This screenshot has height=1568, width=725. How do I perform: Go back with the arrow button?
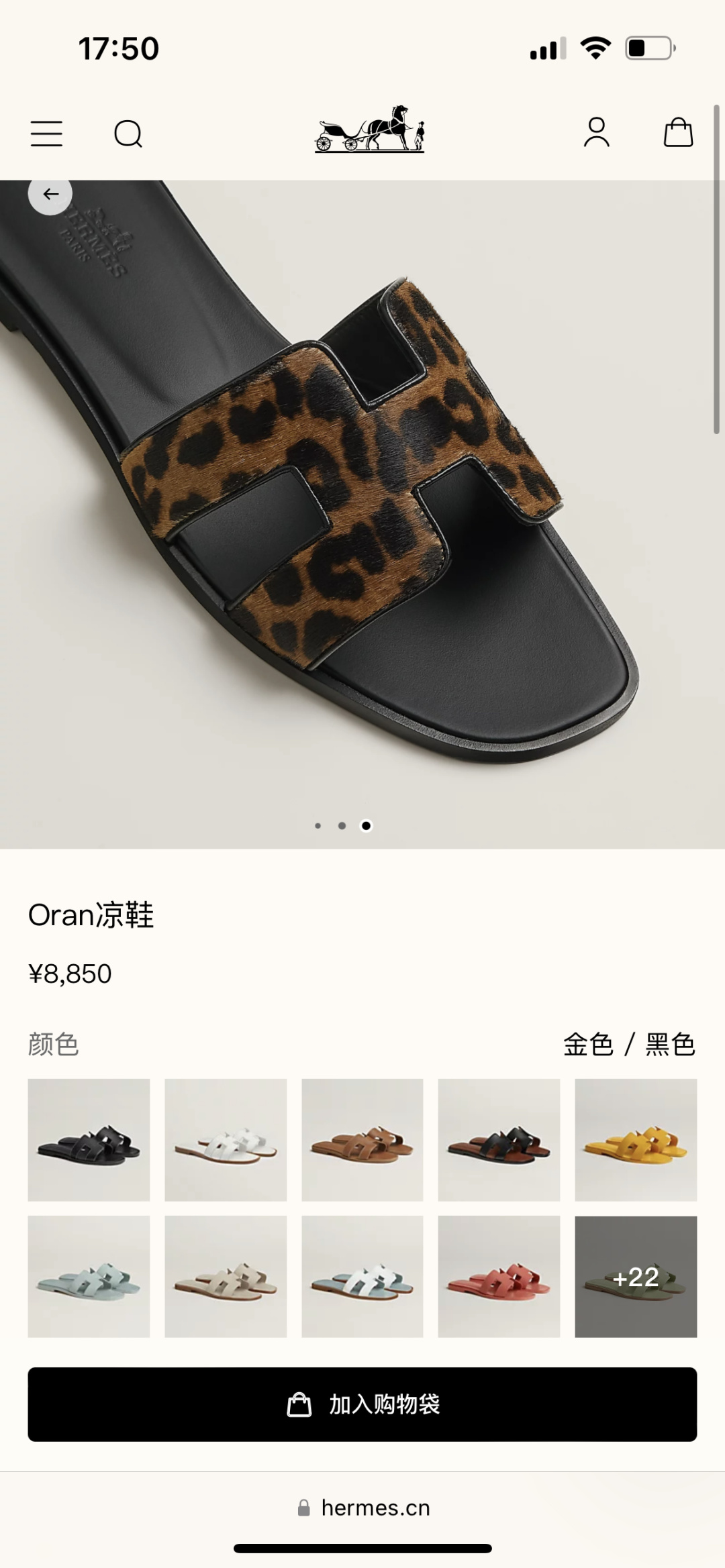click(50, 195)
